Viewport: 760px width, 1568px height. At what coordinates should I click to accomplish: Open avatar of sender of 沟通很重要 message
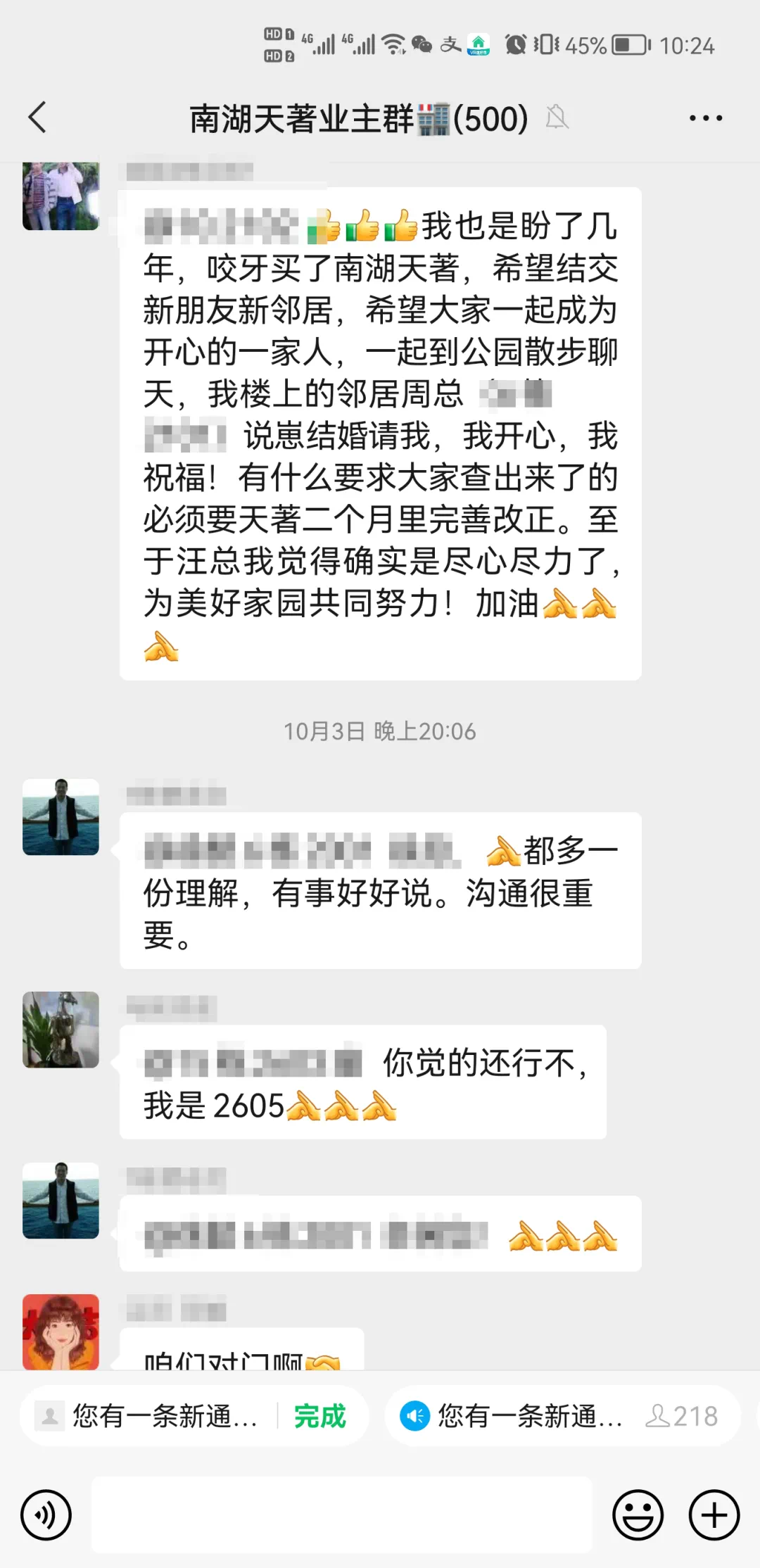(x=61, y=817)
